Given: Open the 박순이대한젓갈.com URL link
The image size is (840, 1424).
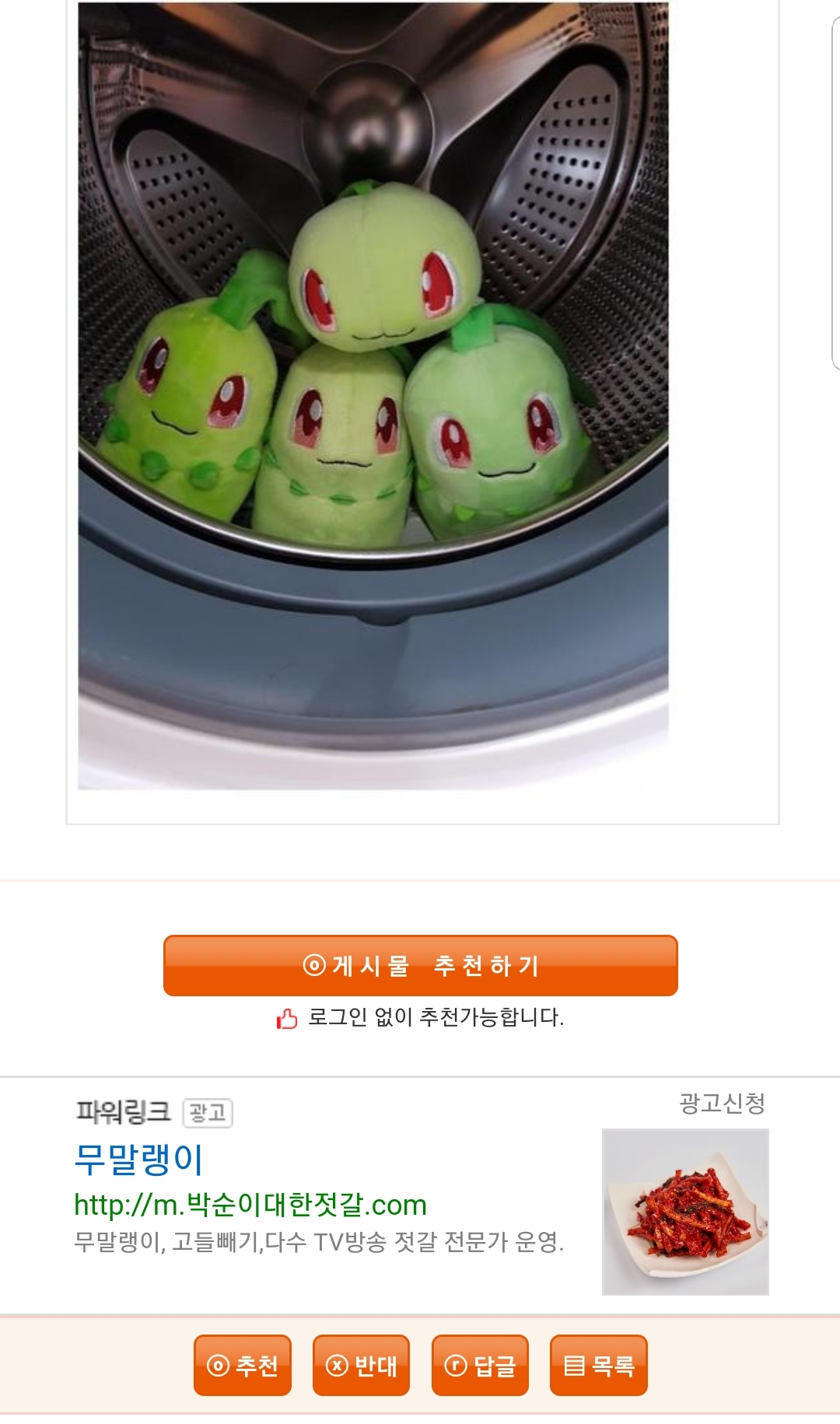Looking at the screenshot, I should click(x=250, y=1205).
